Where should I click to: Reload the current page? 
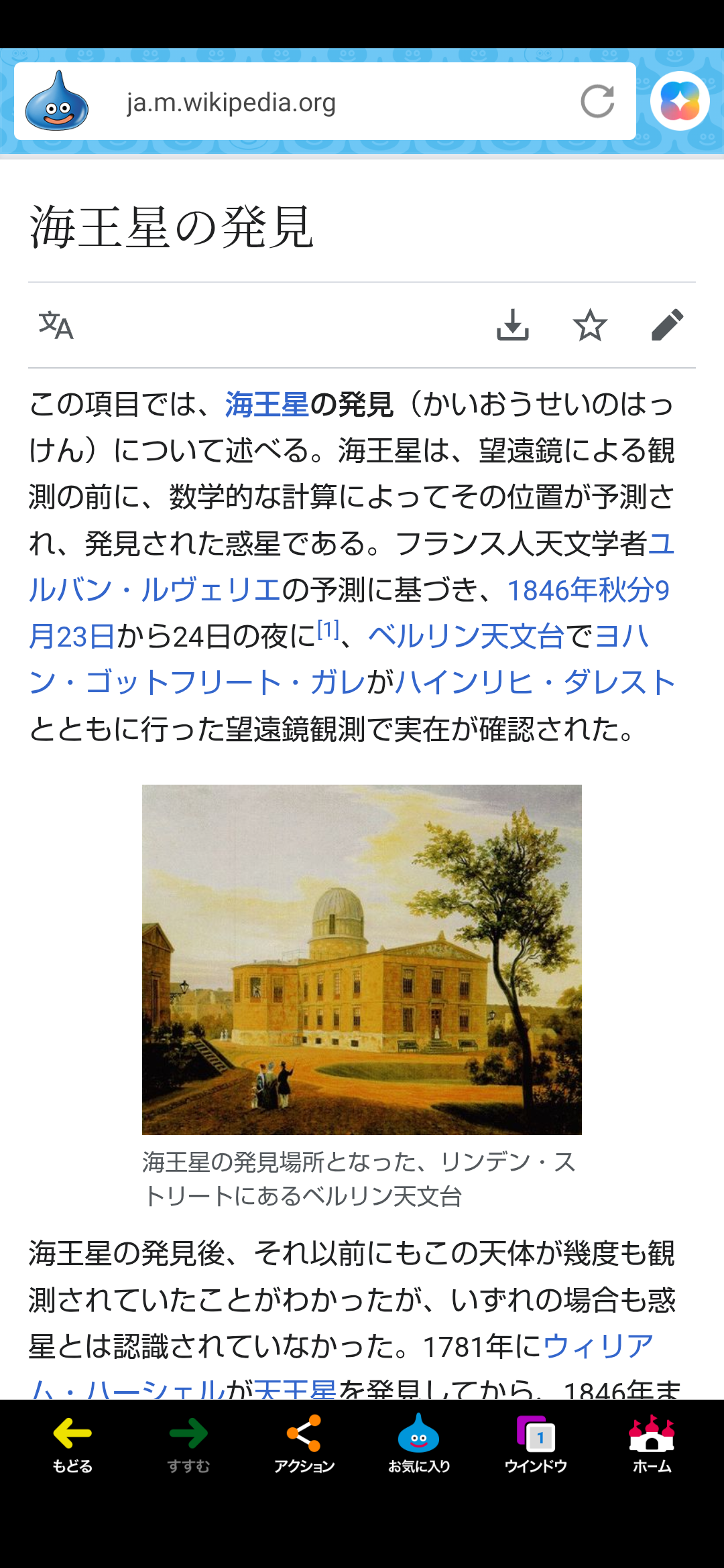click(x=597, y=102)
